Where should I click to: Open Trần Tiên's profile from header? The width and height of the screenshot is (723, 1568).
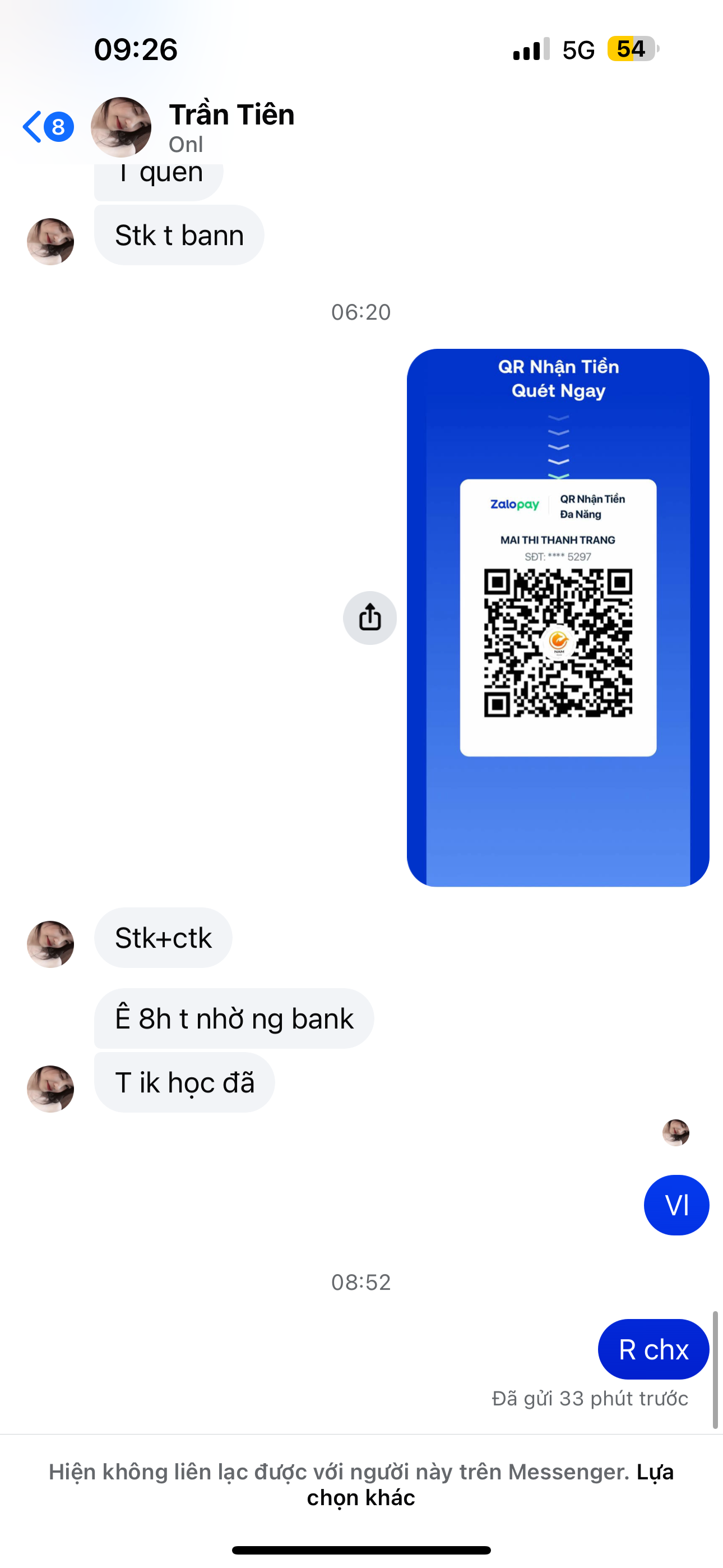tap(231, 127)
